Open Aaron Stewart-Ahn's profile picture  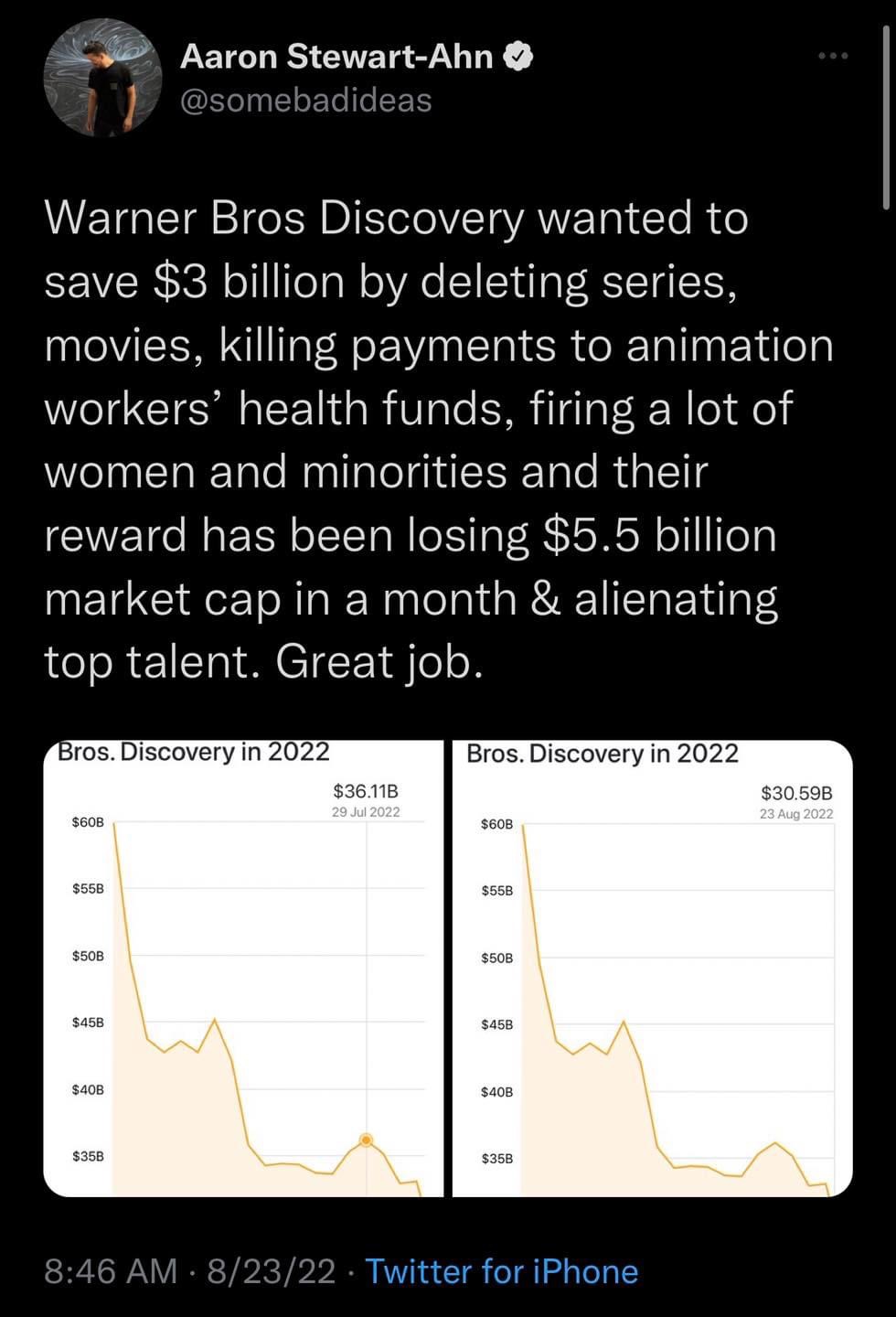click(x=102, y=79)
